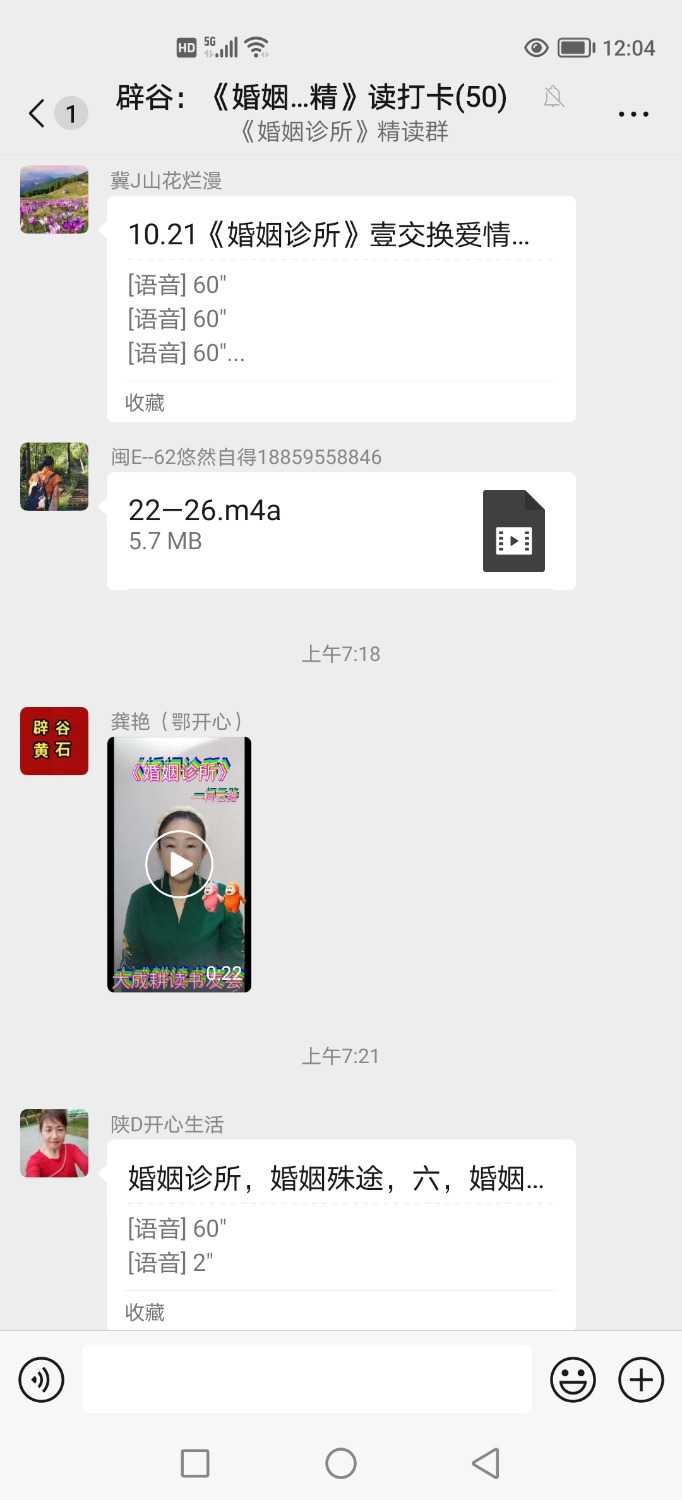Tap 冀J山花烂漫's flower field avatar
The height and width of the screenshot is (1500, 682).
(54, 199)
